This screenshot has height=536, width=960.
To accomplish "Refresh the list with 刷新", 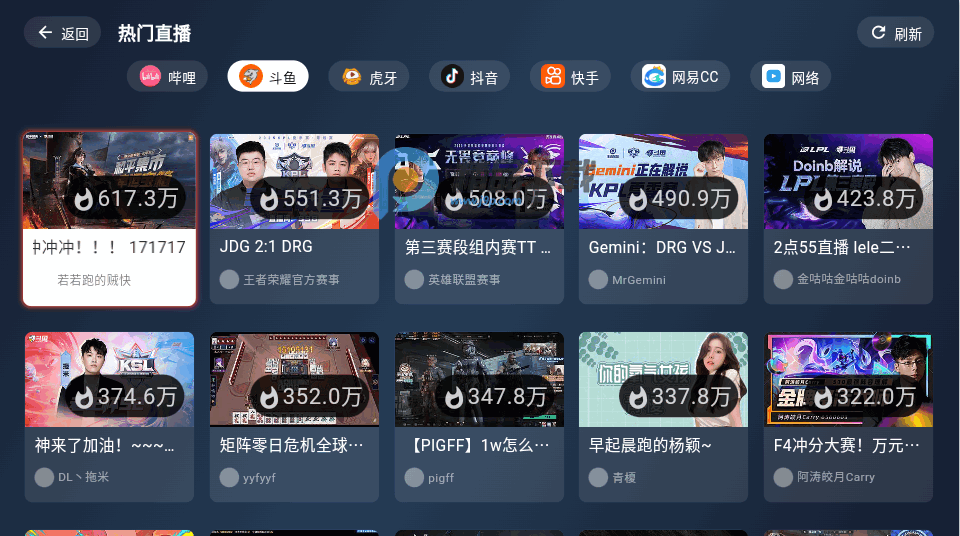I will (895, 33).
